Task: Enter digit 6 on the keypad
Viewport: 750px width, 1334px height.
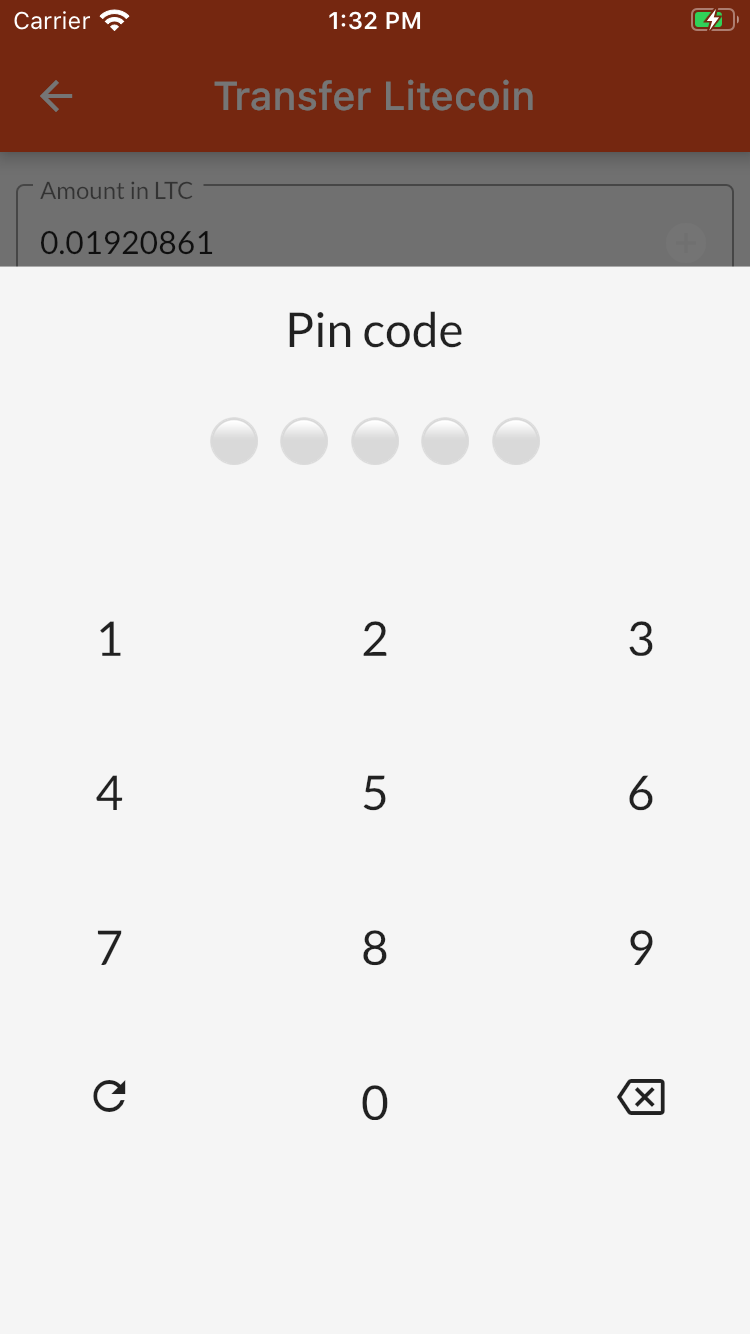Action: (x=641, y=793)
